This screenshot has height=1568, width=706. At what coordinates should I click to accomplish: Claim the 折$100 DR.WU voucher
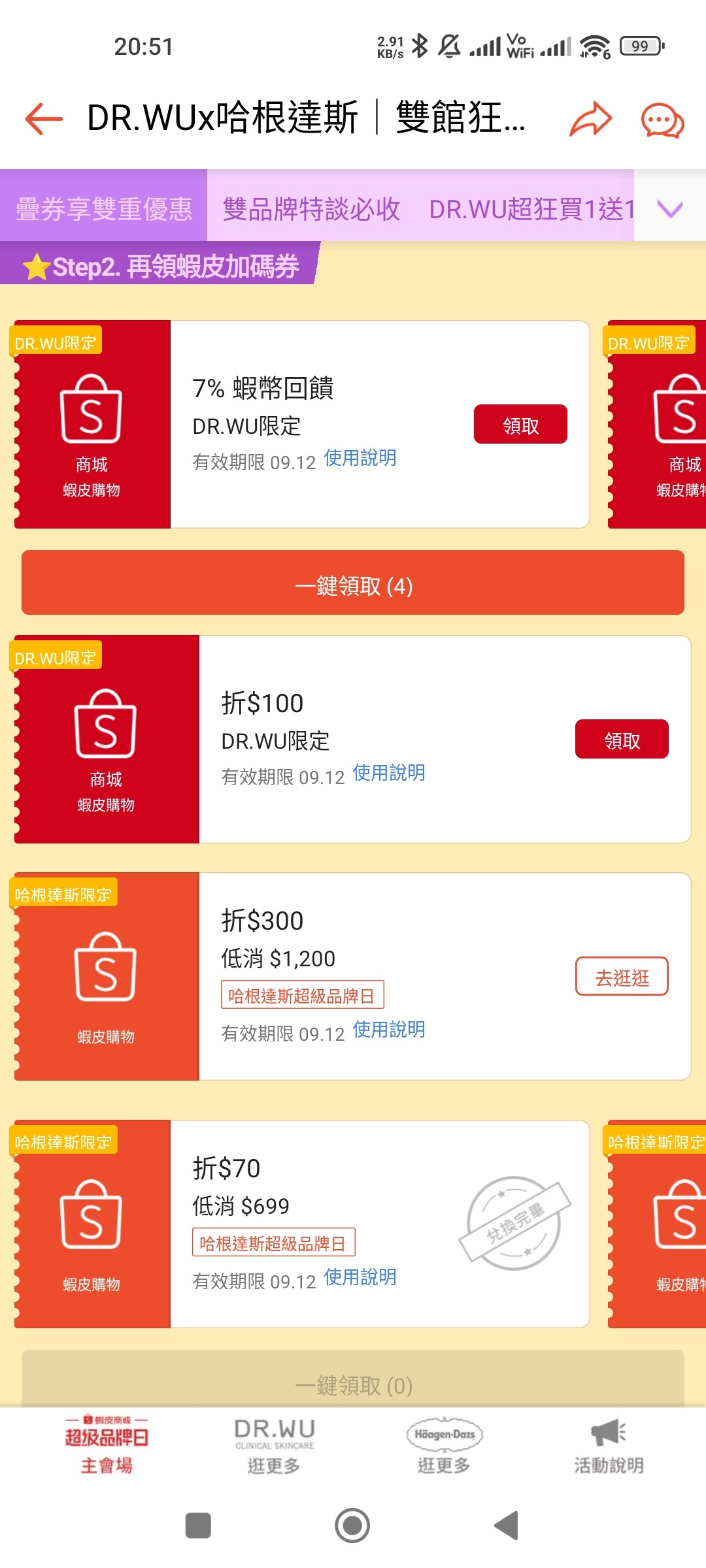tap(622, 740)
